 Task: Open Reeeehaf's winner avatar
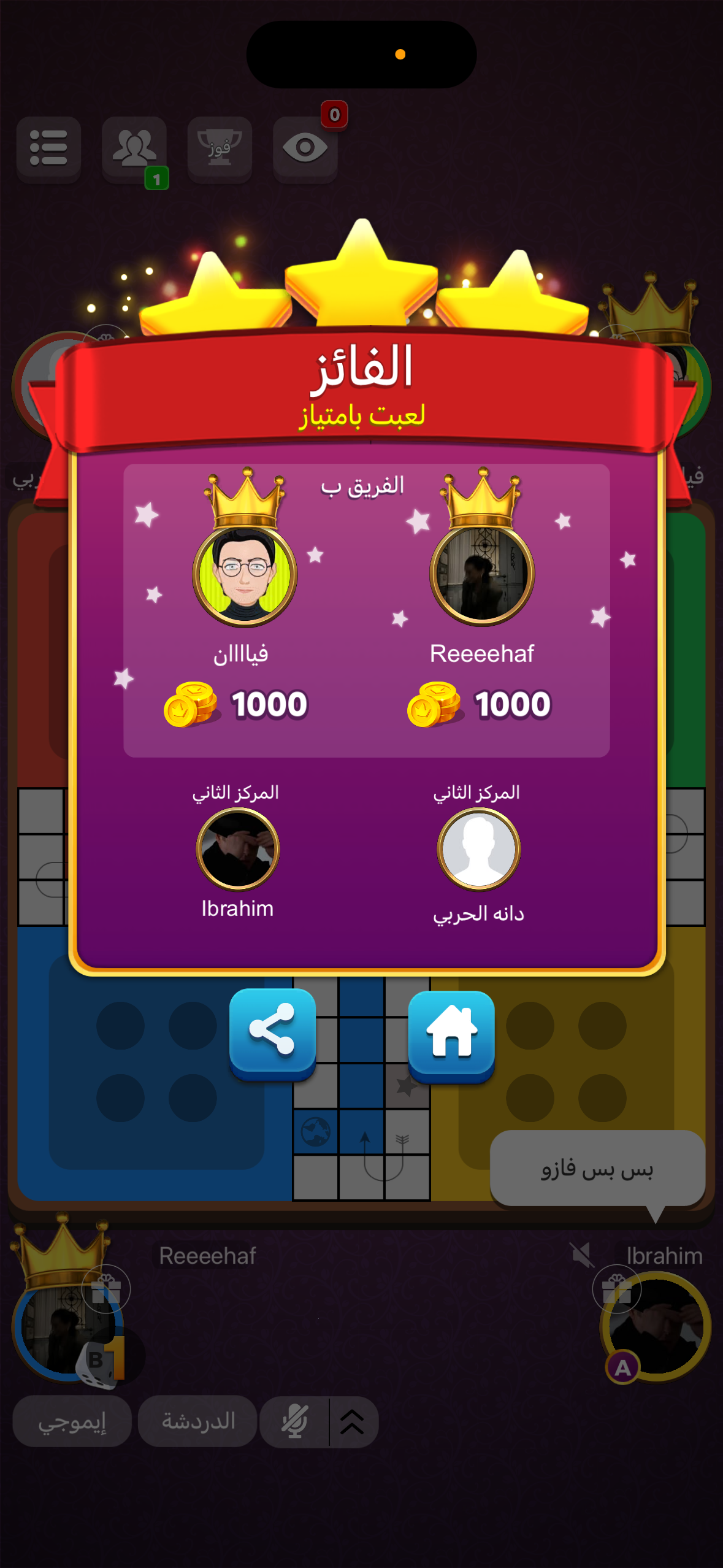(x=482, y=575)
